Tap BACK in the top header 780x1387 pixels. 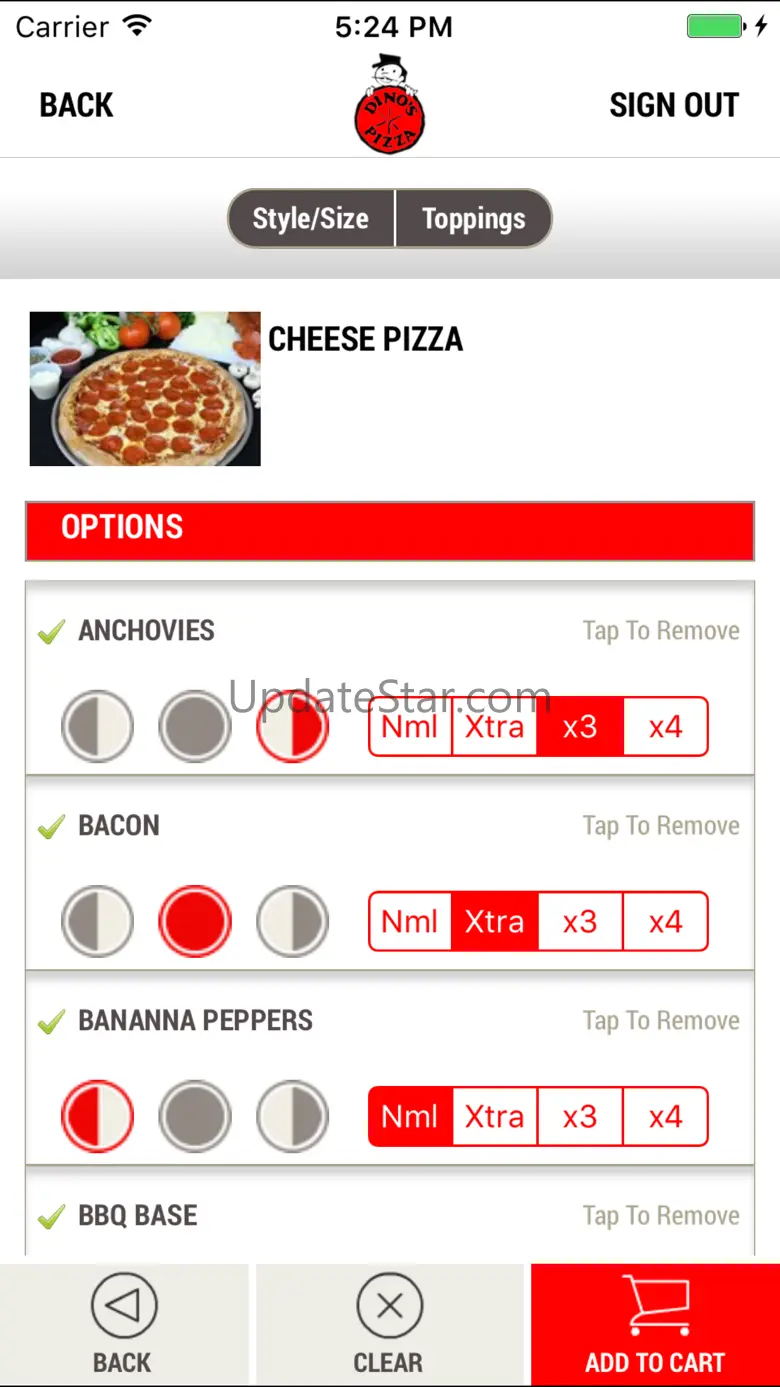[x=76, y=105]
